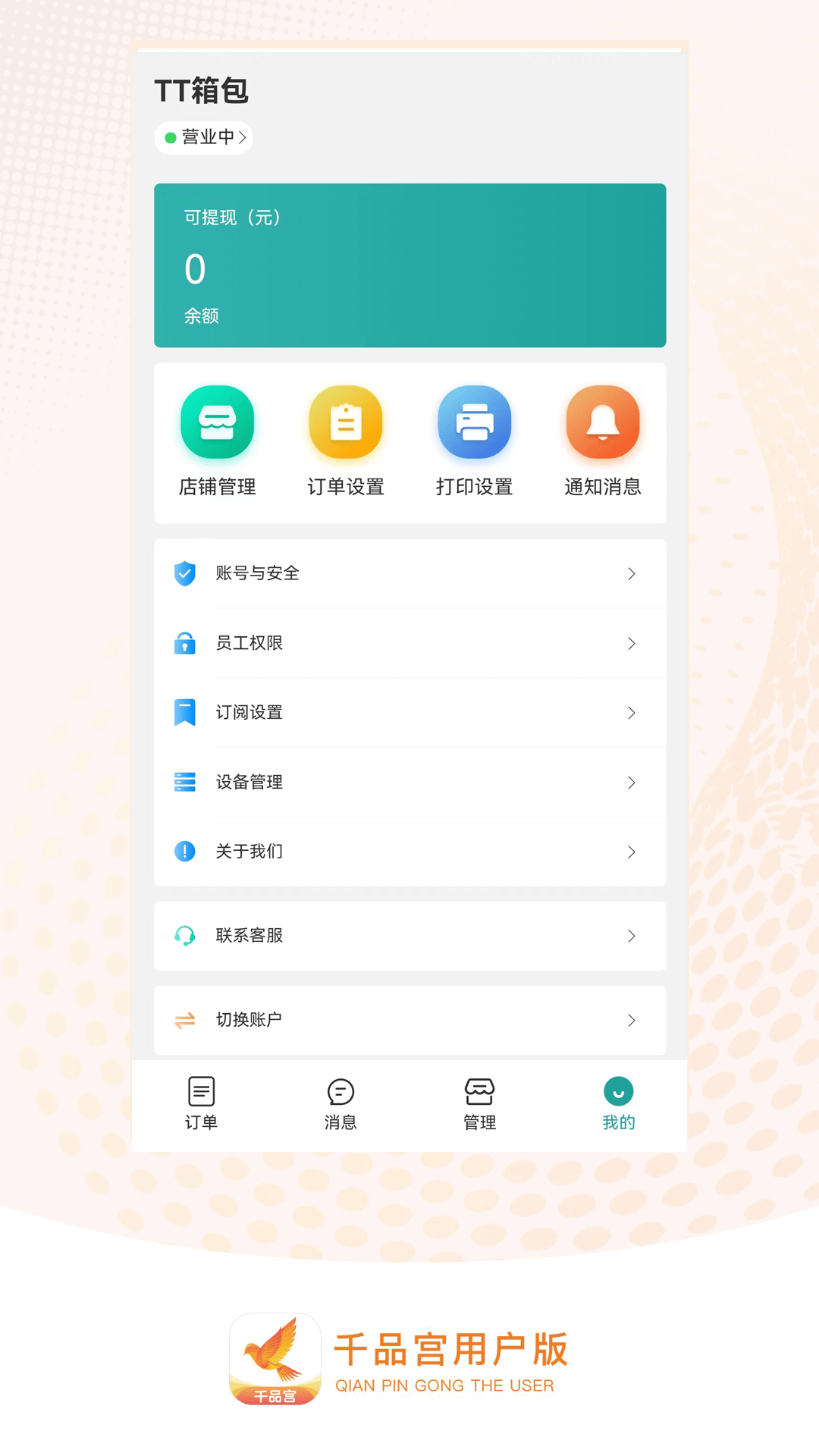819x1456 pixels.
Task: Open 员工权限 staff permissions
Action: pos(409,643)
